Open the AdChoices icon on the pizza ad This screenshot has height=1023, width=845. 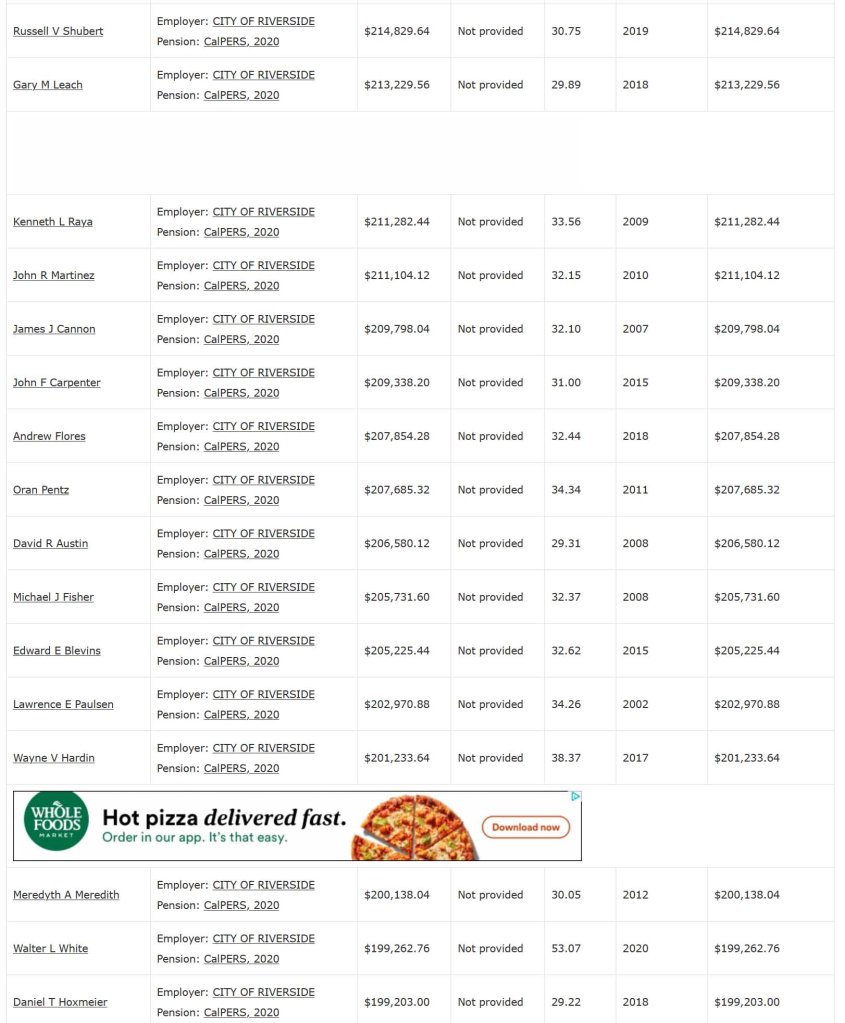point(575,797)
